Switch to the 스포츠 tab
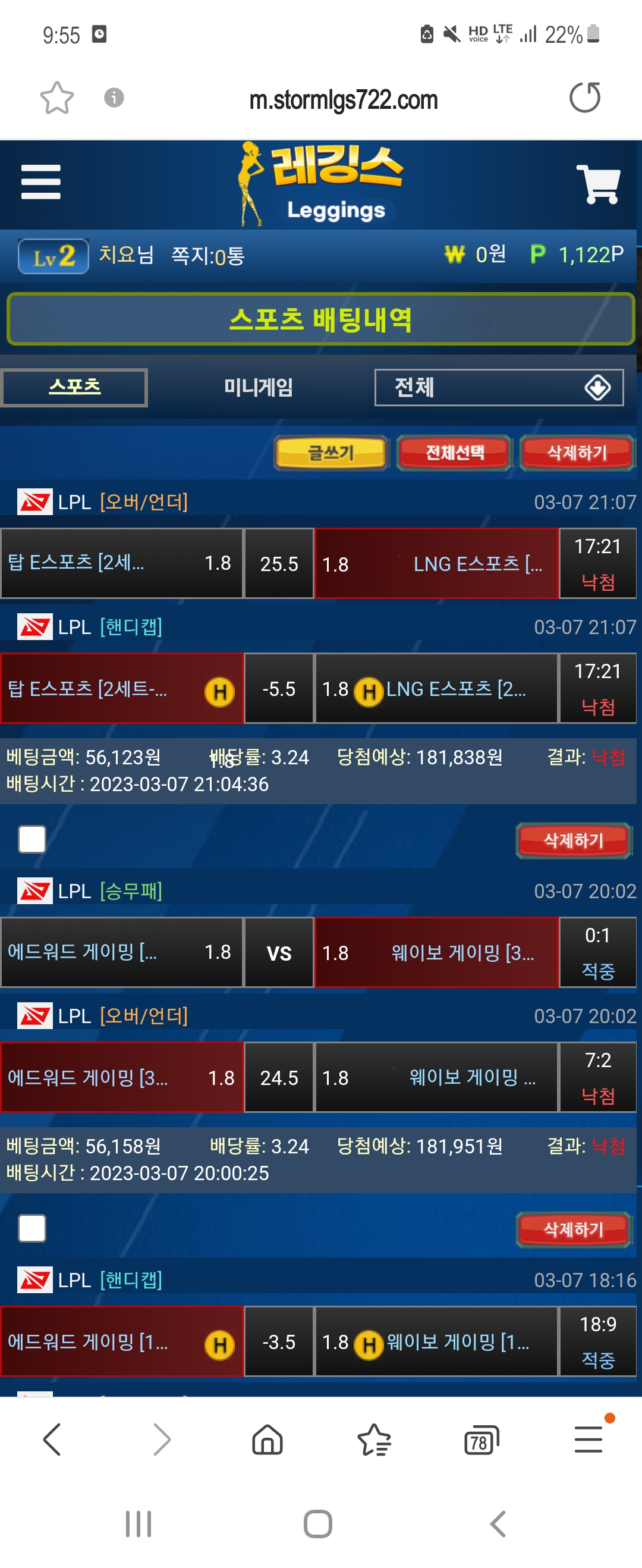The height and width of the screenshot is (1568, 642). [74, 387]
